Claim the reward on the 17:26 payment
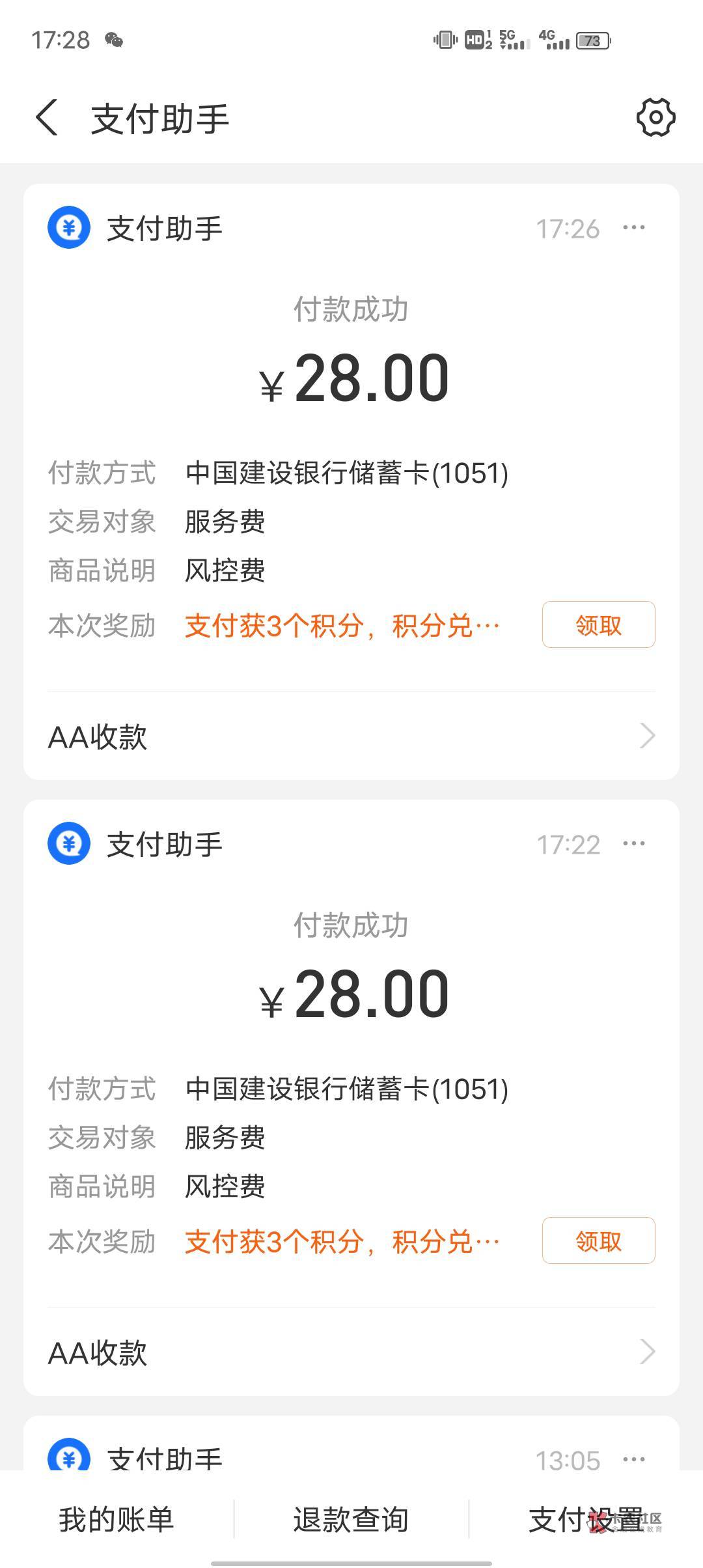The width and height of the screenshot is (703, 1568). [x=598, y=625]
